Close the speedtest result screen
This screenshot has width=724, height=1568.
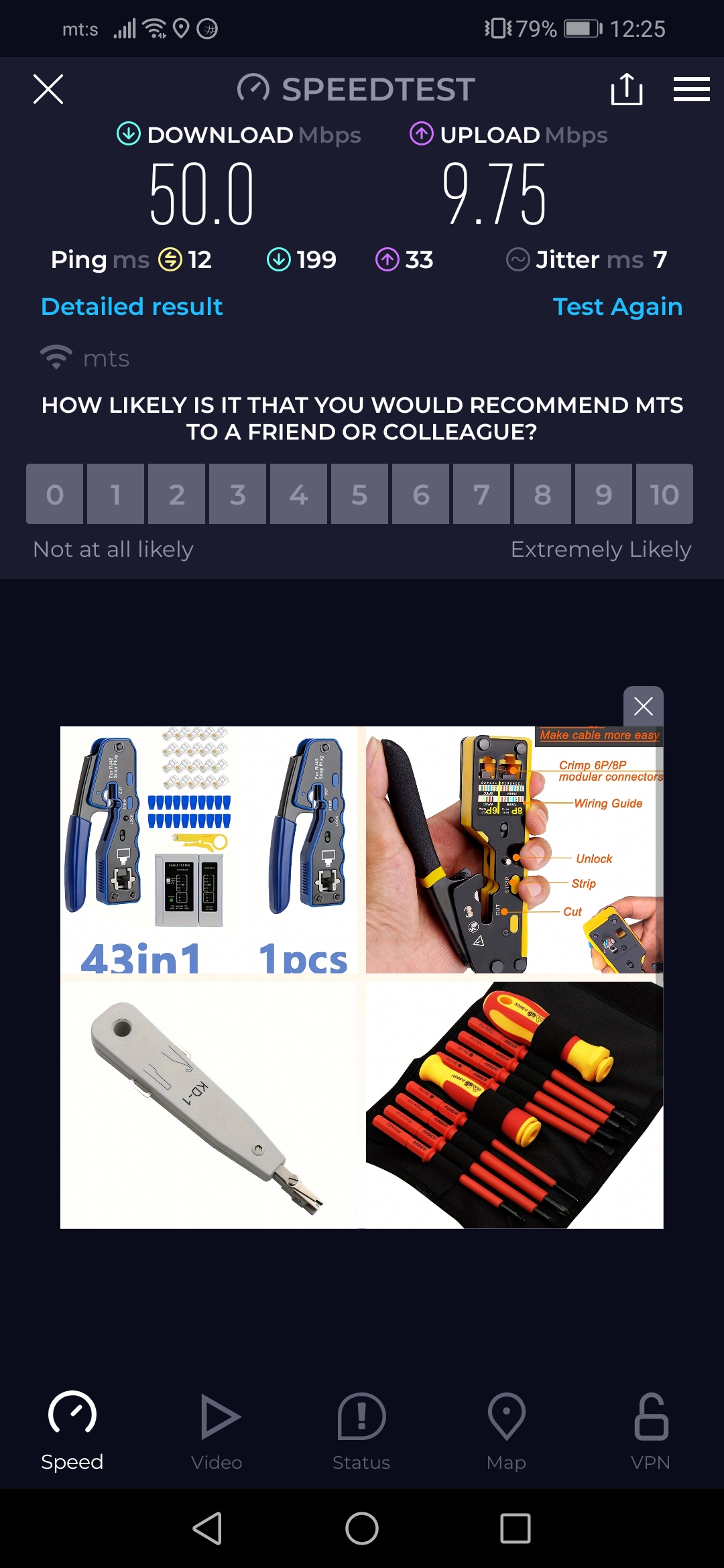click(48, 89)
